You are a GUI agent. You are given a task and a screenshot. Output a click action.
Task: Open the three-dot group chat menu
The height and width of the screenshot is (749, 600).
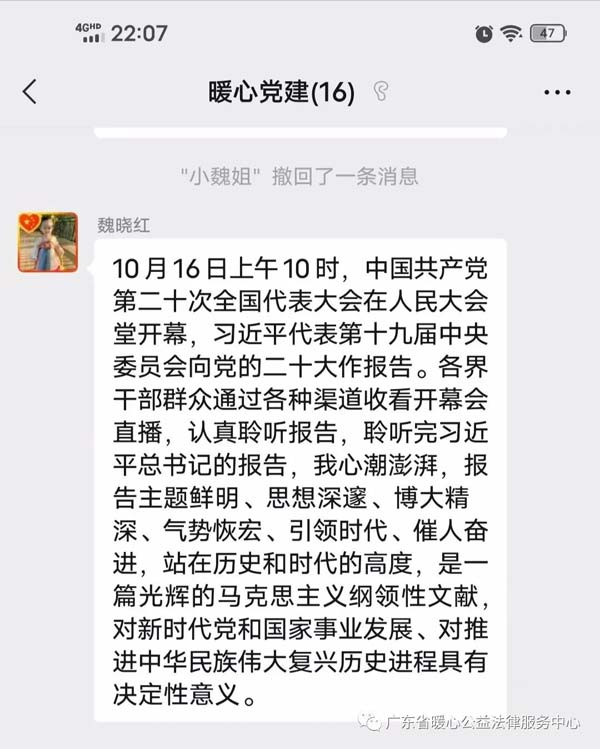(x=557, y=93)
